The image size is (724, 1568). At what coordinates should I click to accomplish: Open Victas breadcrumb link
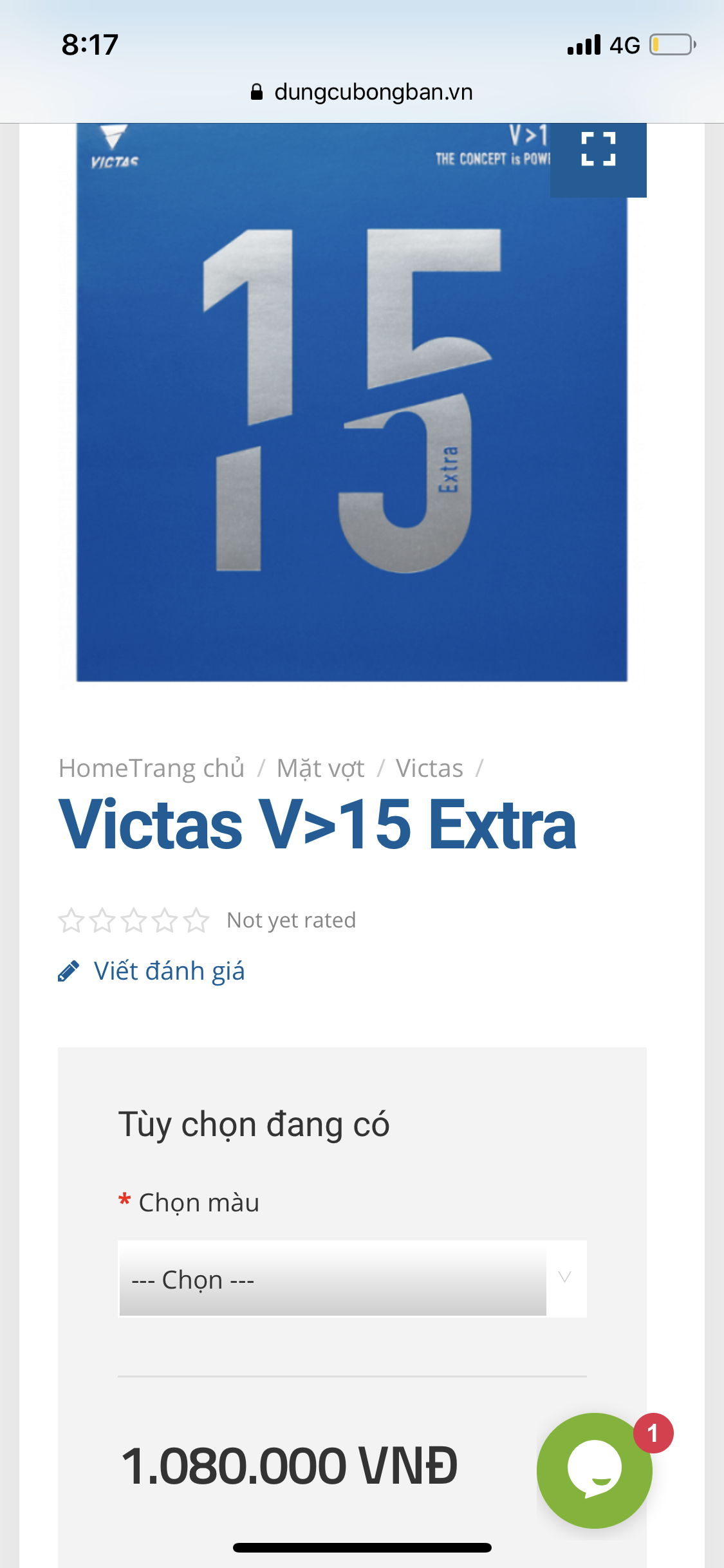429,769
